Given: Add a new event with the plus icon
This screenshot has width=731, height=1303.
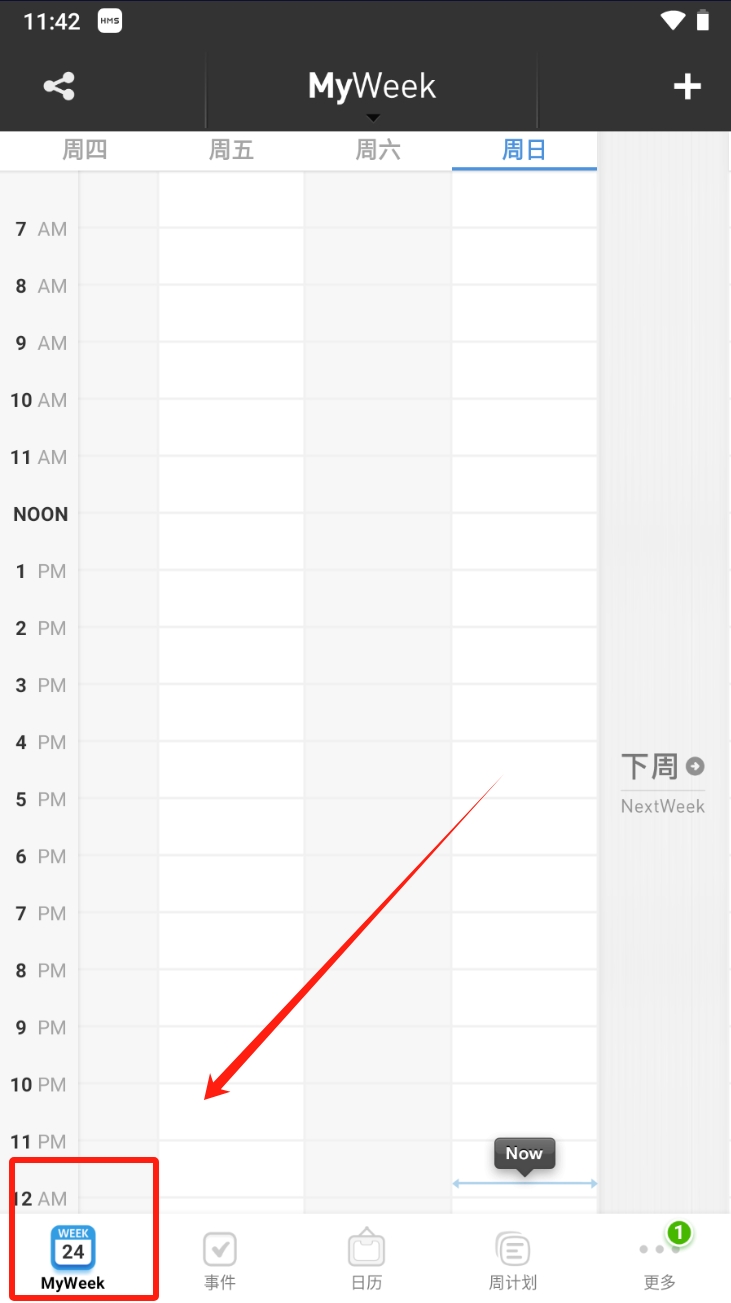Looking at the screenshot, I should 686,87.
